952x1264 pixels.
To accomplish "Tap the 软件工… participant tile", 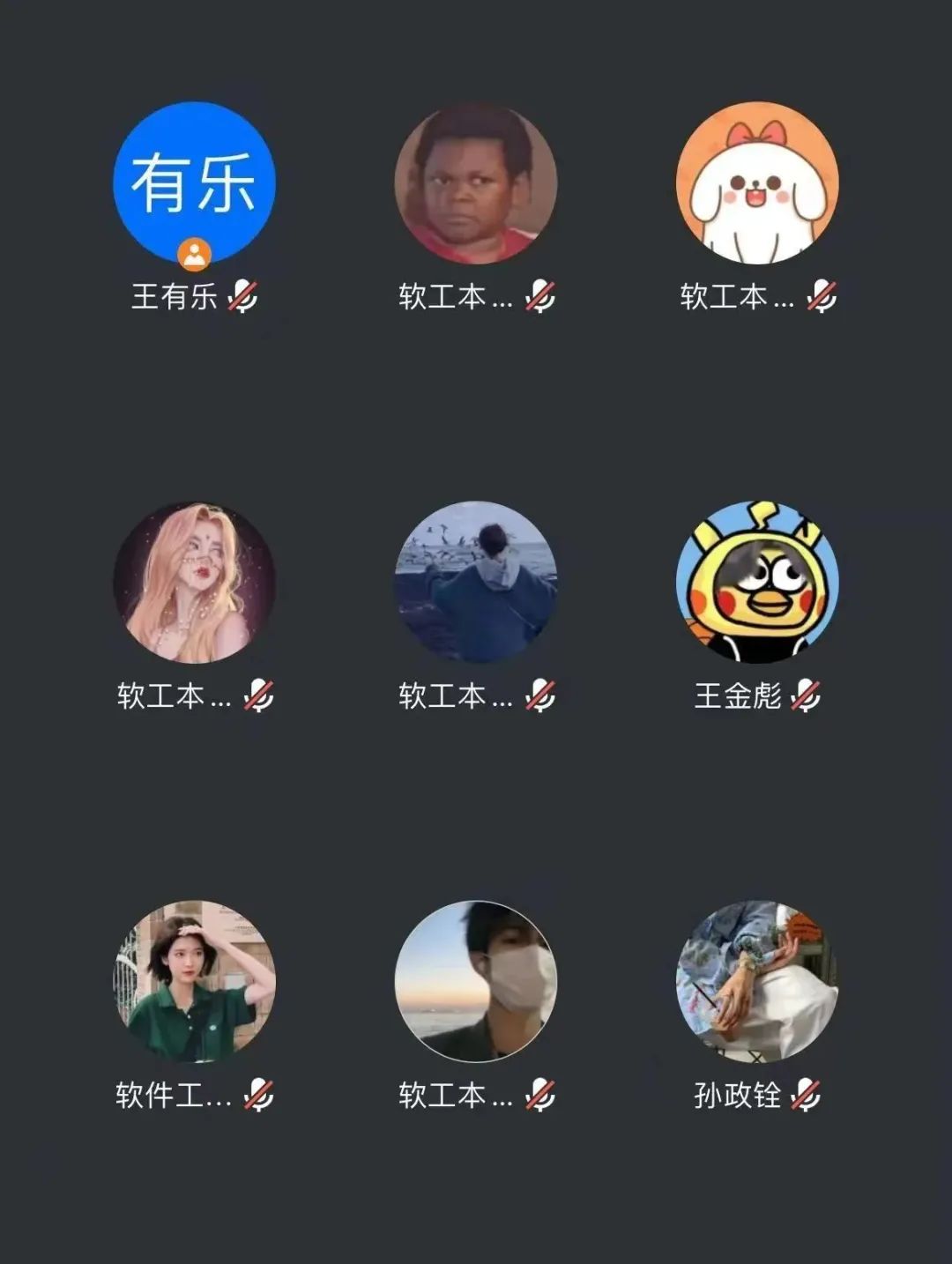I will click(194, 981).
